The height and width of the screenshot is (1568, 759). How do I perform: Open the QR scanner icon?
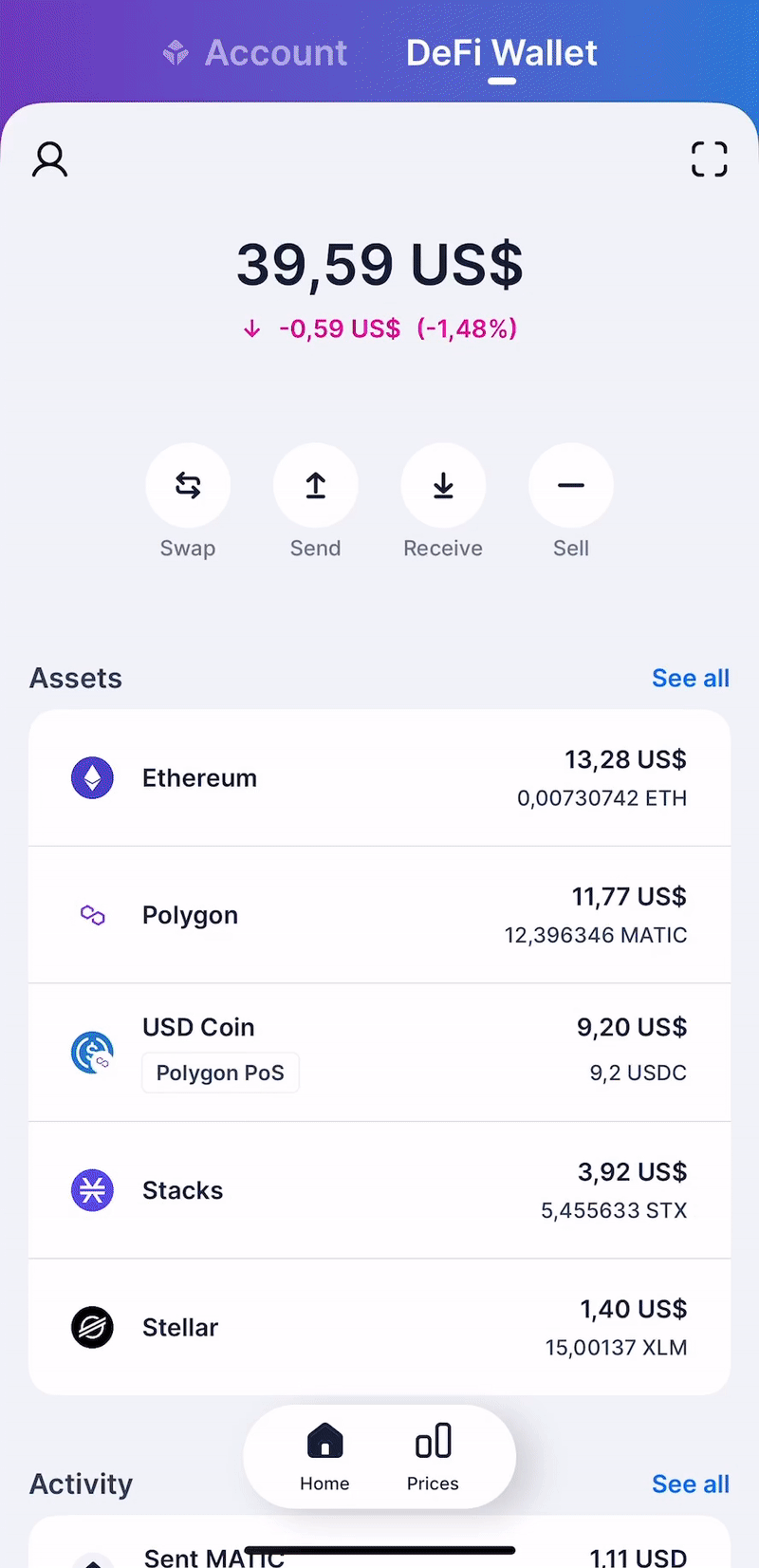pyautogui.click(x=709, y=159)
